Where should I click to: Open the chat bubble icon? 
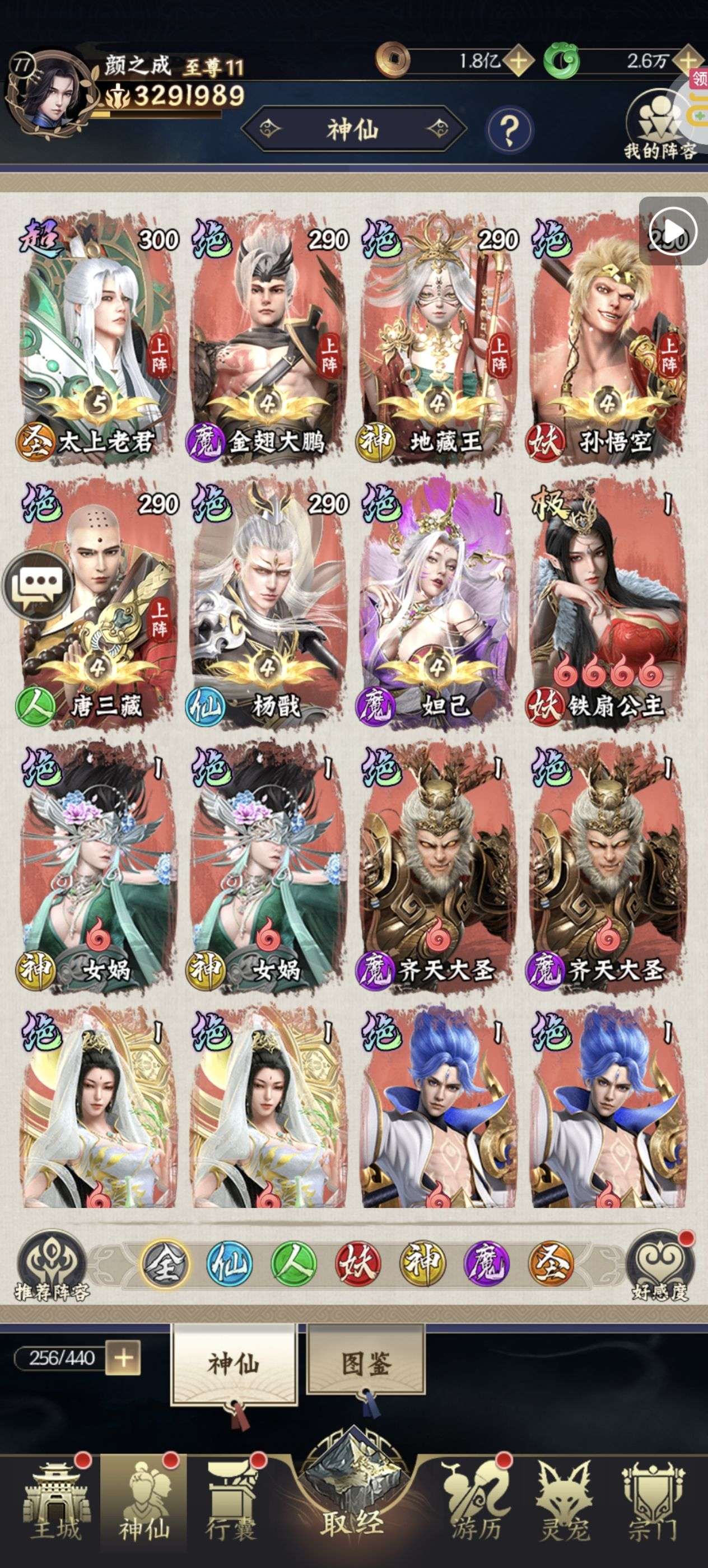38,586
